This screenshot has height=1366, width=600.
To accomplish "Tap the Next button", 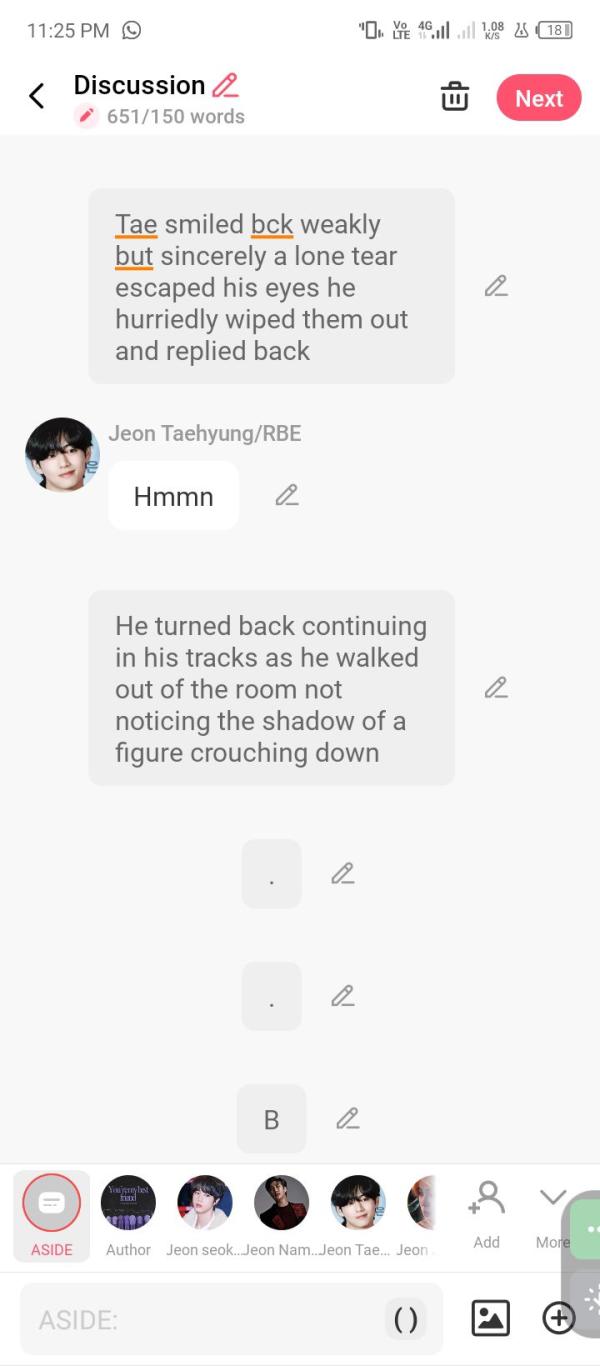I will pos(539,98).
